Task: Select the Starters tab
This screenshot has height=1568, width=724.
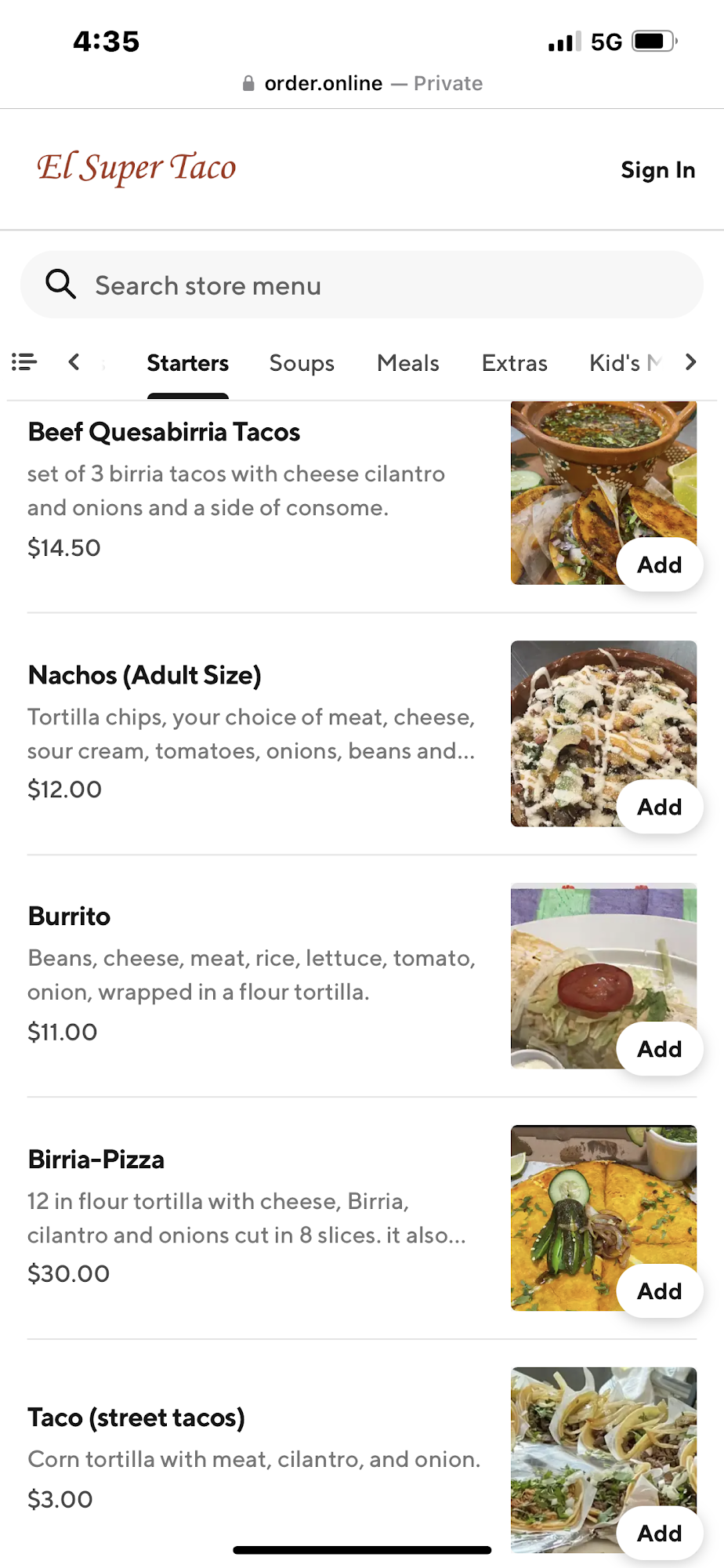Action: tap(188, 363)
